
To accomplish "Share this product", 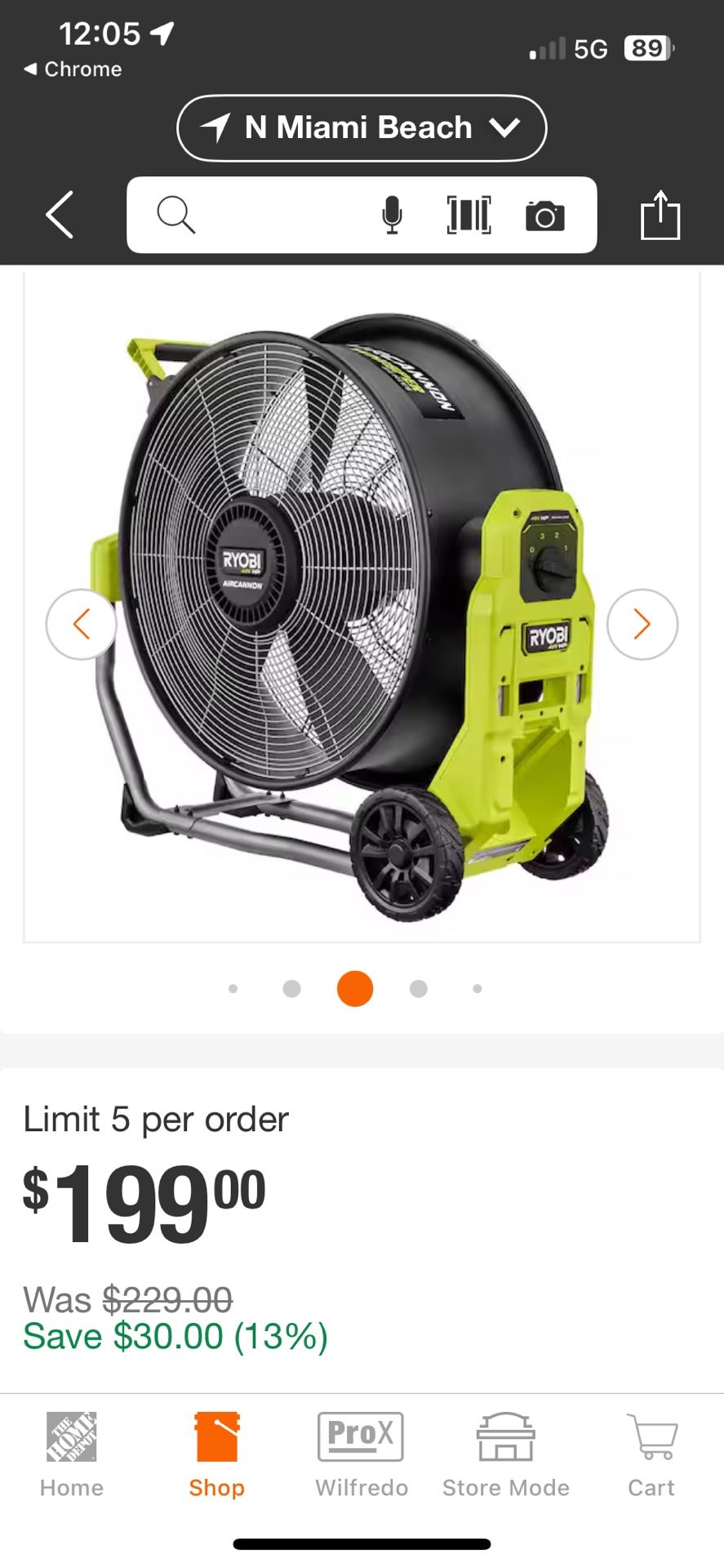I will pos(660,216).
